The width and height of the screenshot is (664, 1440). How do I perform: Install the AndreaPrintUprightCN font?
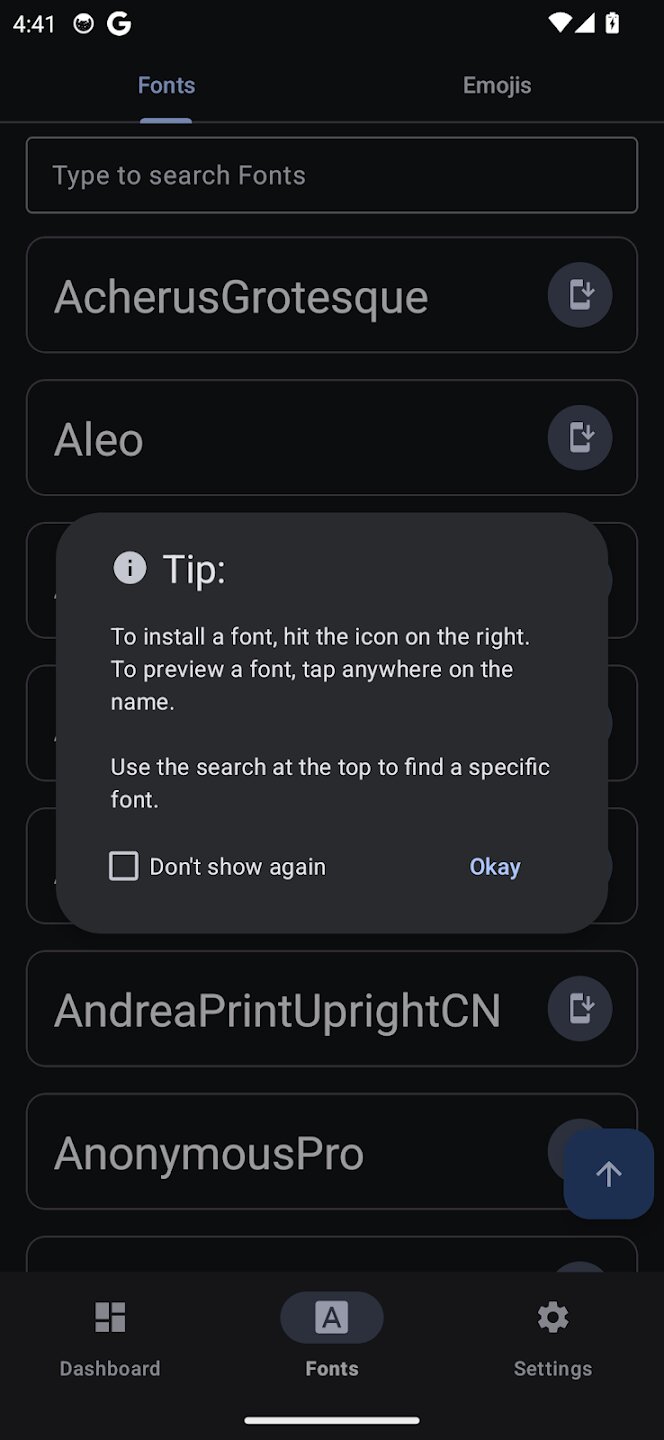click(x=580, y=1008)
